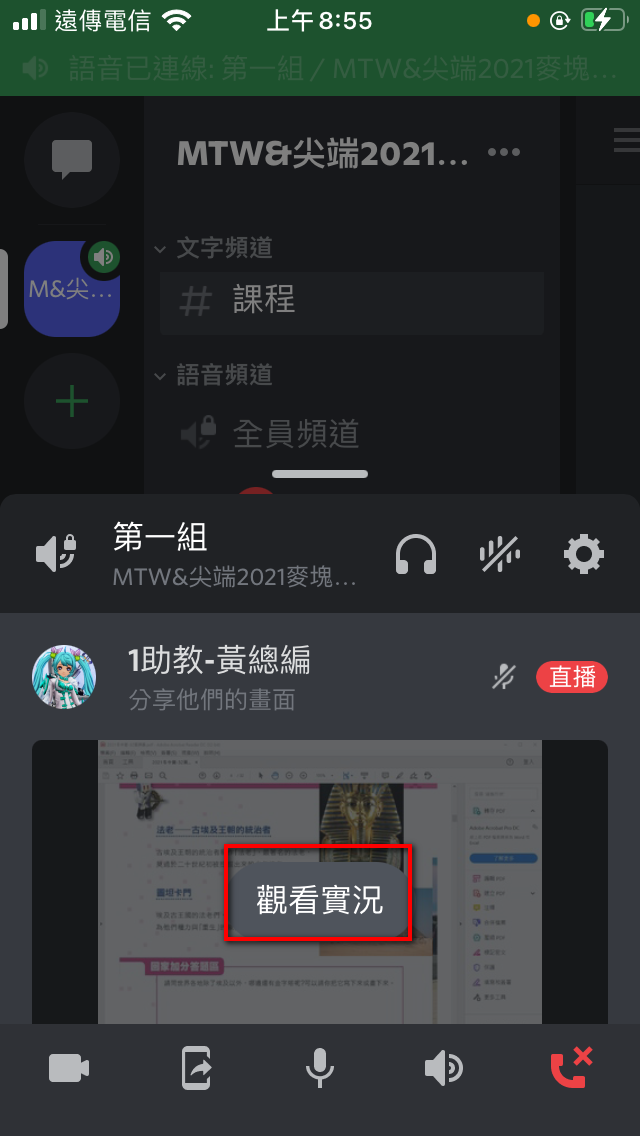Select the M&尖 server icon
Screen dimensions: 640x1136
point(72,289)
